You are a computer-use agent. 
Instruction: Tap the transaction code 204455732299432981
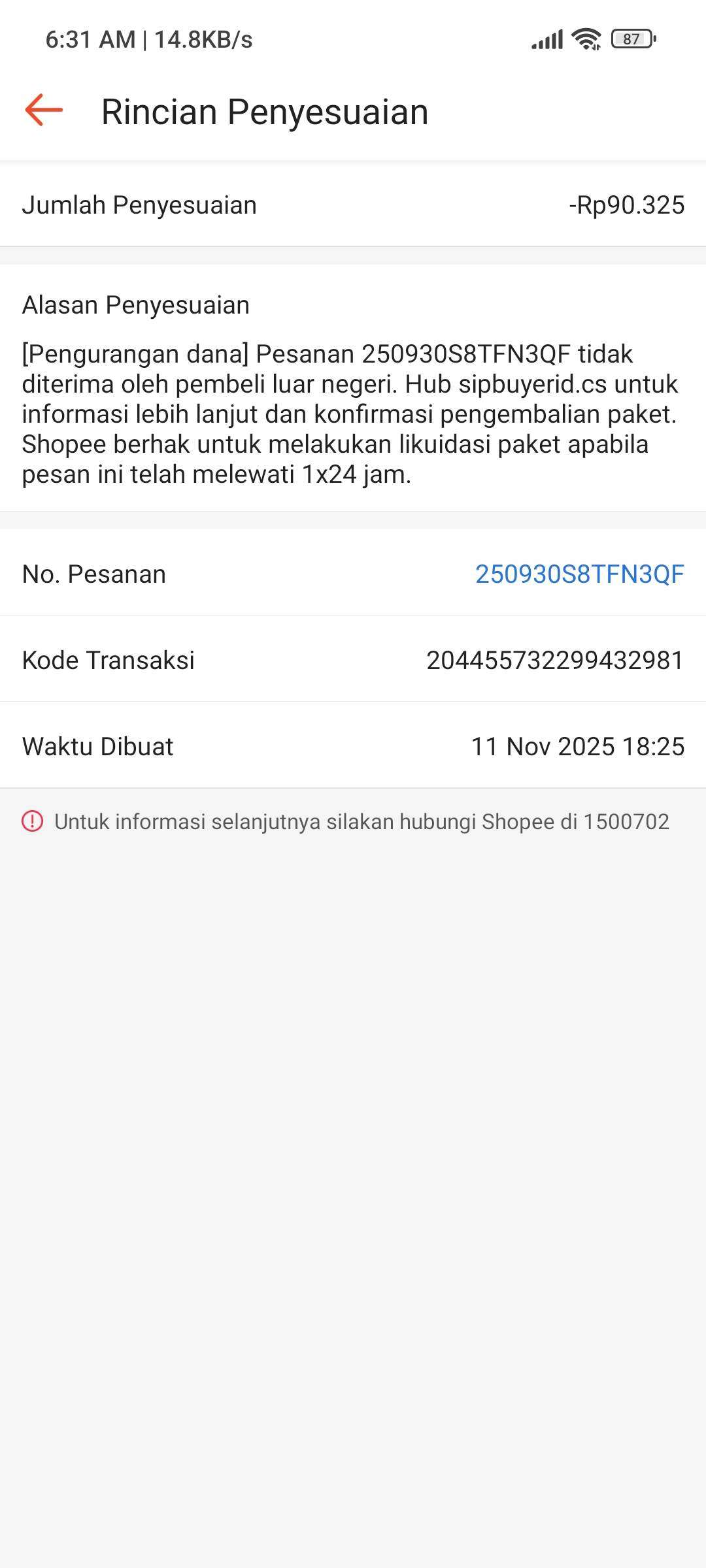[x=554, y=661]
